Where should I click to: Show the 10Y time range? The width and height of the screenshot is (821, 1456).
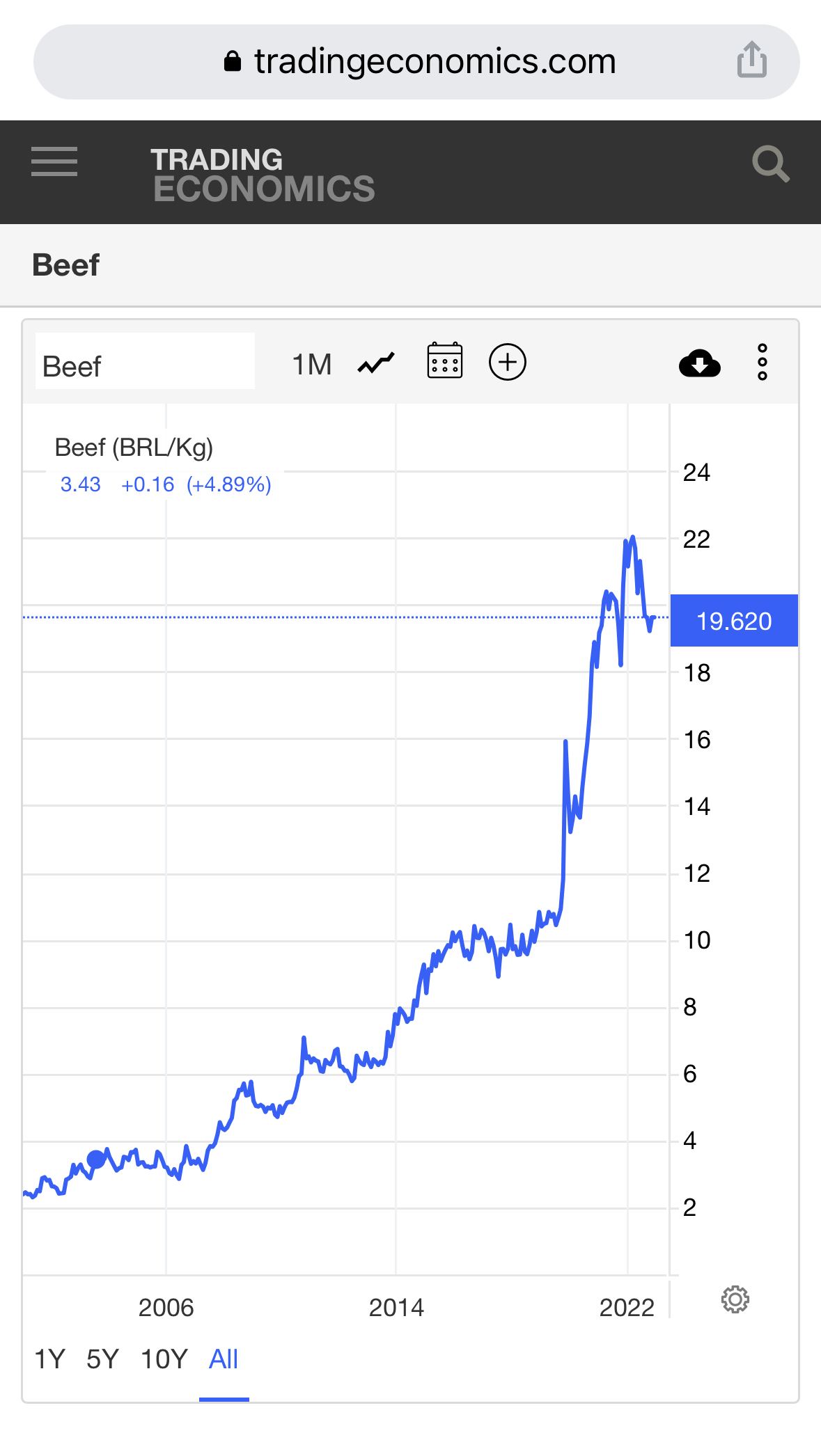tap(164, 1359)
